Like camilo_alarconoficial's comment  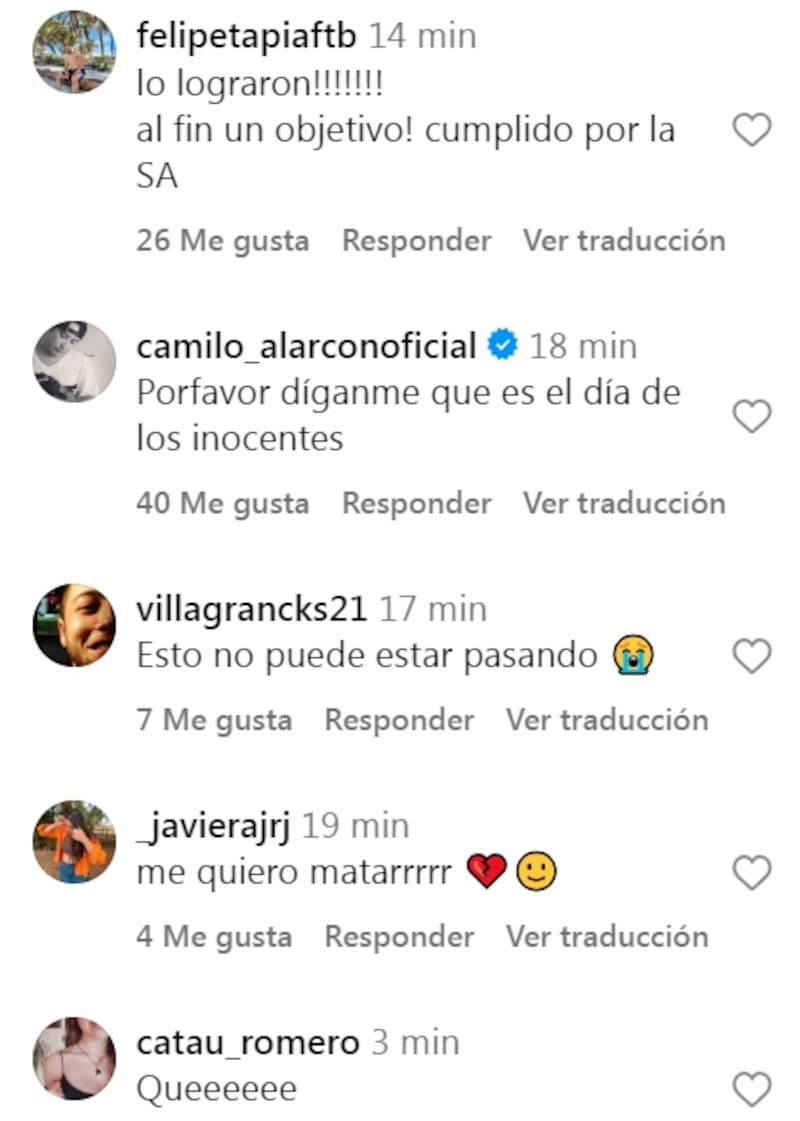753,416
